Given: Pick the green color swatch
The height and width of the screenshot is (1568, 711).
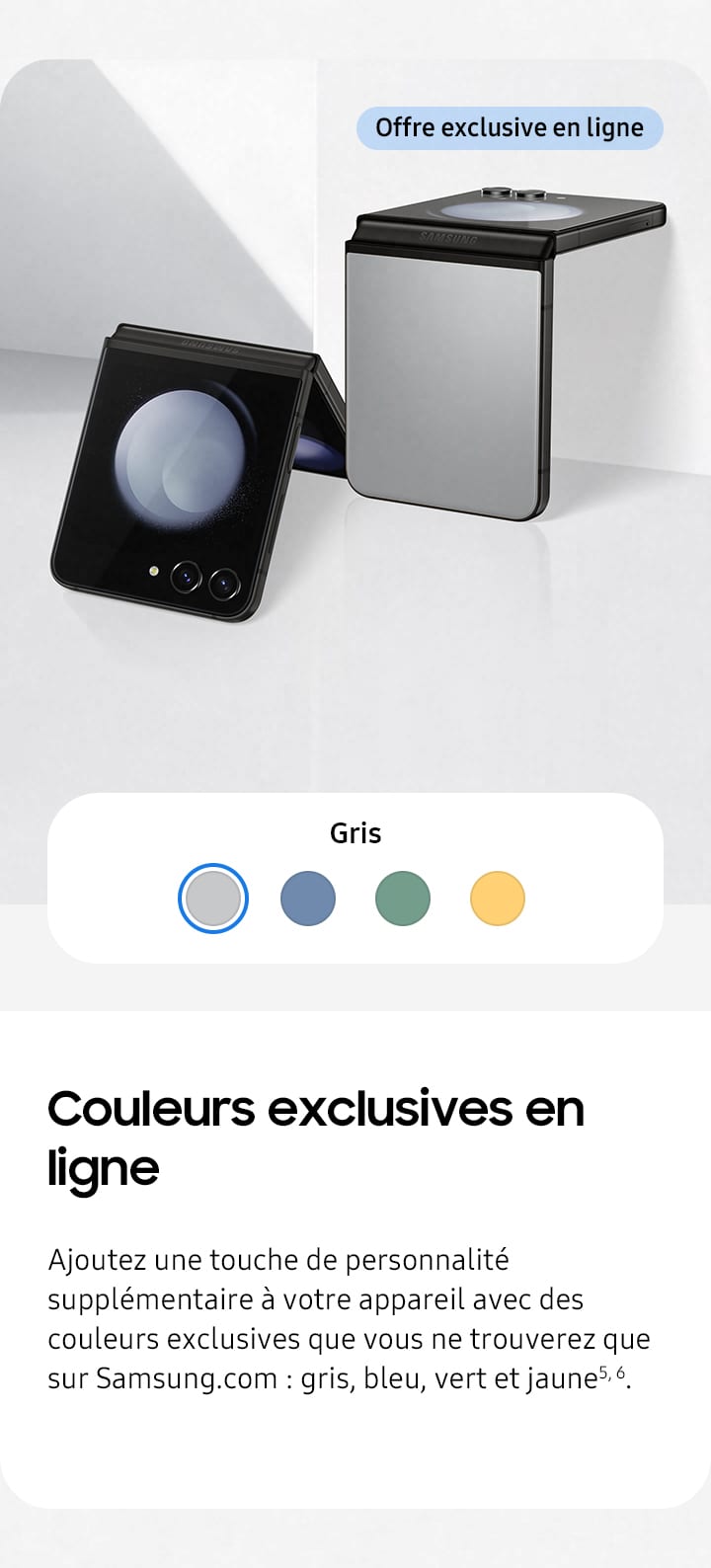Looking at the screenshot, I should (403, 899).
